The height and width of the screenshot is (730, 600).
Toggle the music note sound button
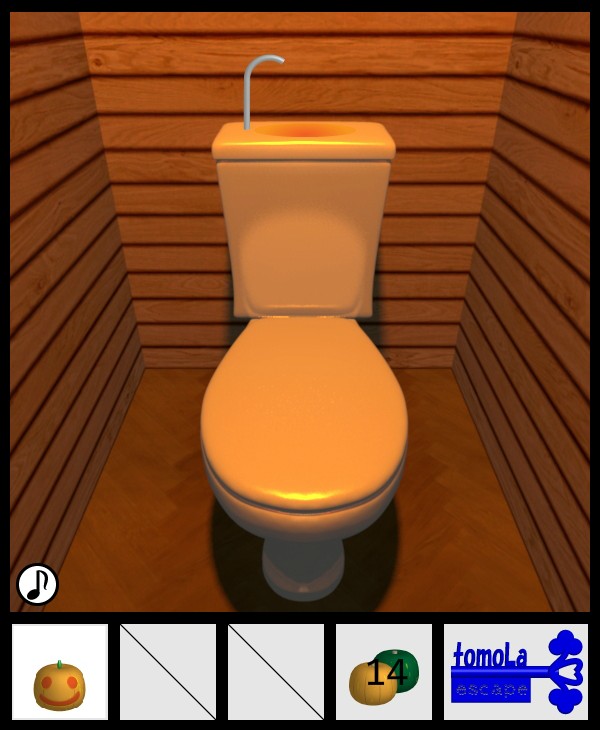point(37,584)
